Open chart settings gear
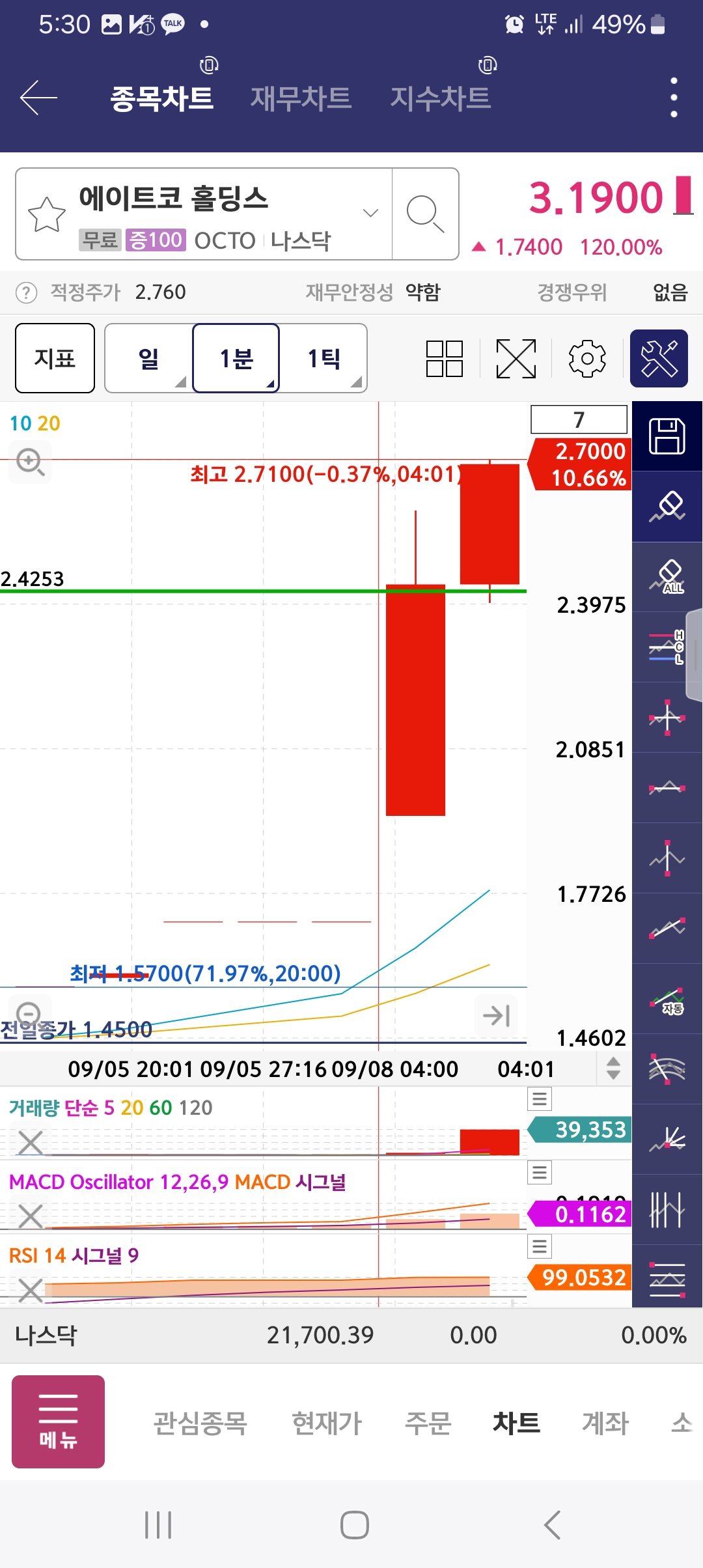Image resolution: width=703 pixels, height=1568 pixels. (587, 359)
